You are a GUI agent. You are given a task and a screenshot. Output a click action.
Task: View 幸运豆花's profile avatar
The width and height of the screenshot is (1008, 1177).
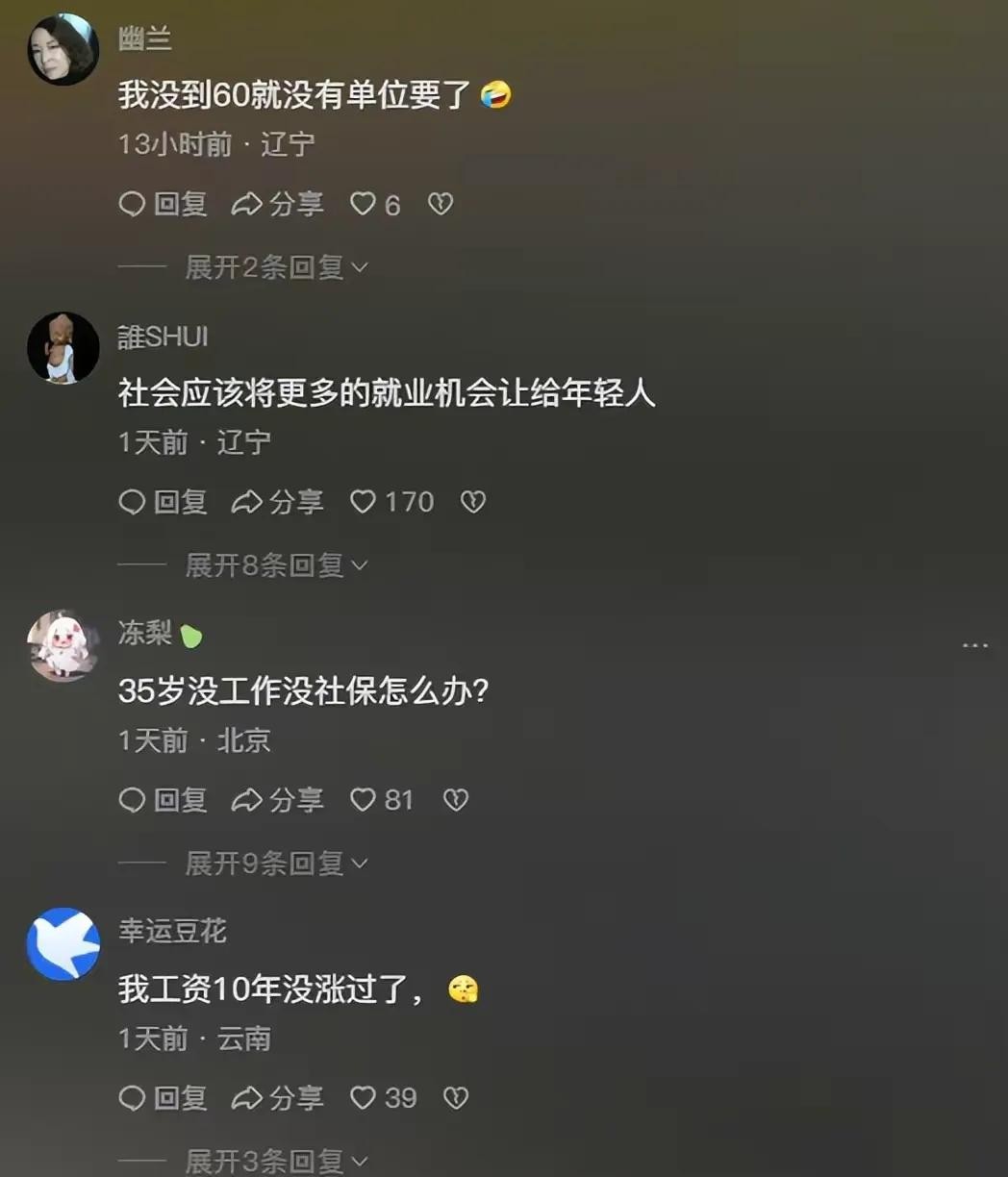point(63,944)
